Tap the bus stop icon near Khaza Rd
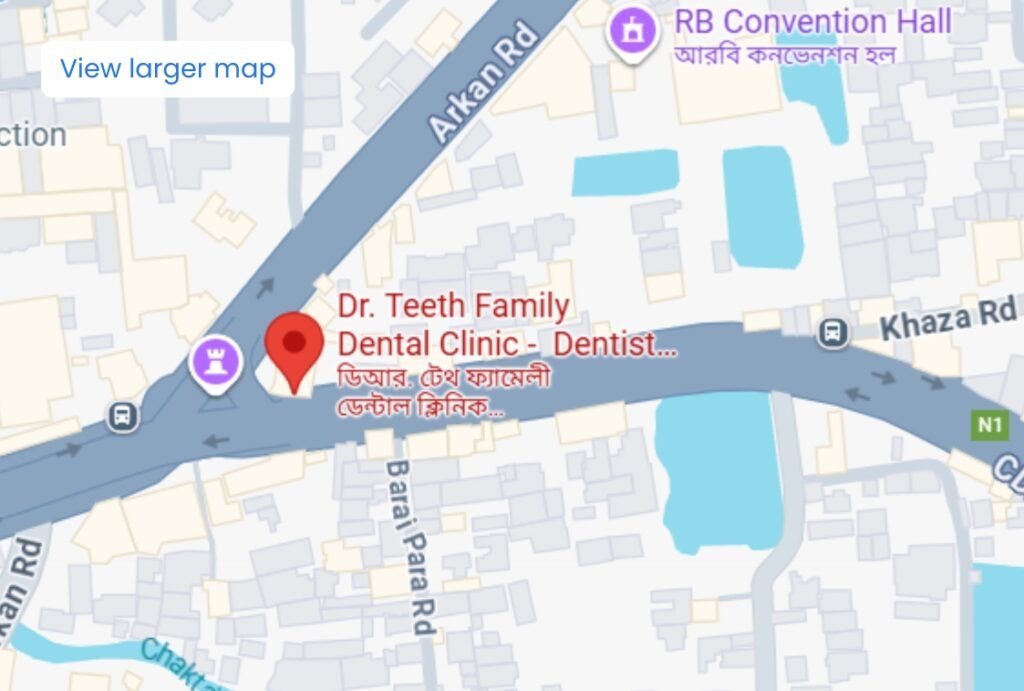The width and height of the screenshot is (1024, 691). point(832,332)
